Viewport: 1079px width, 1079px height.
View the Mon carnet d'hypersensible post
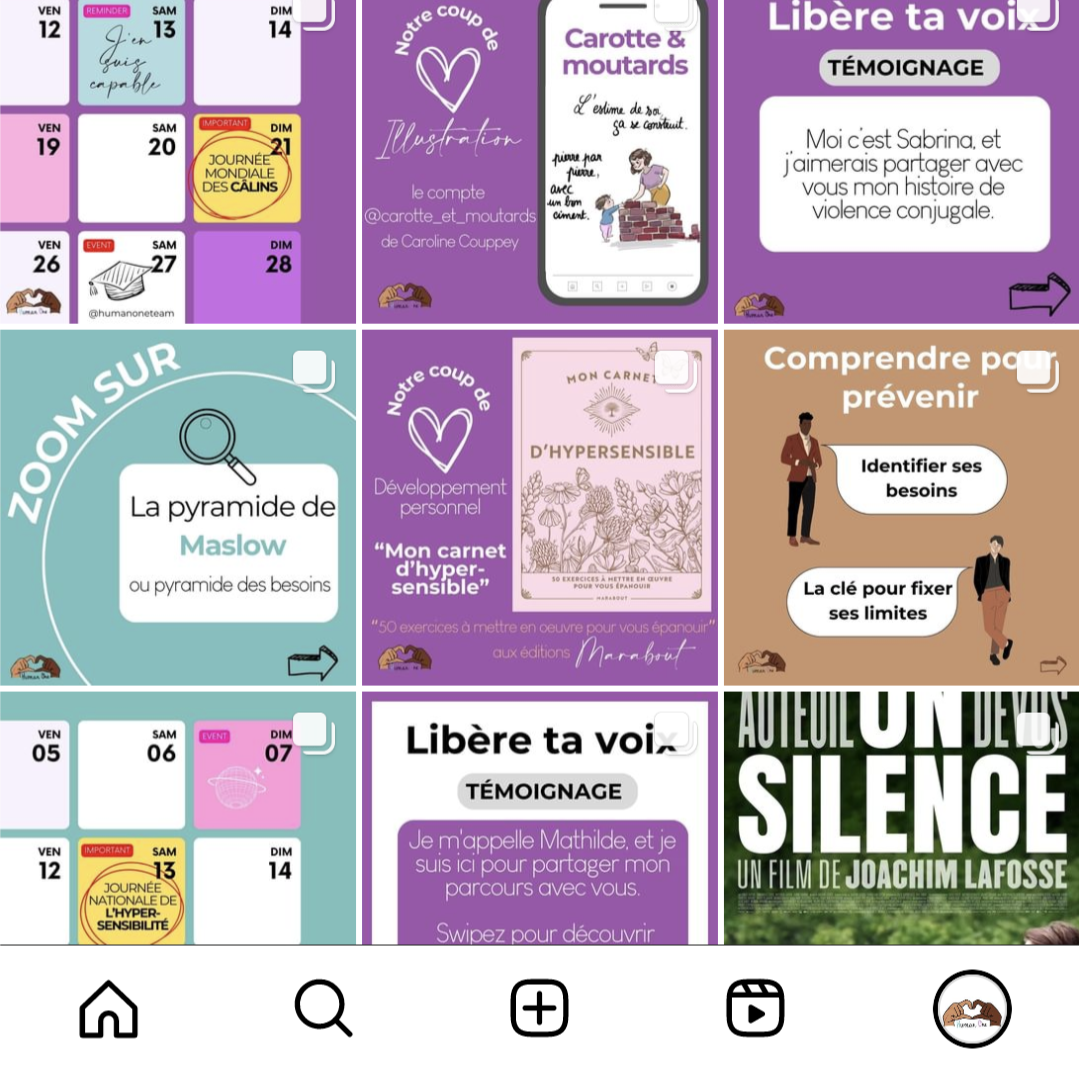tap(540, 508)
